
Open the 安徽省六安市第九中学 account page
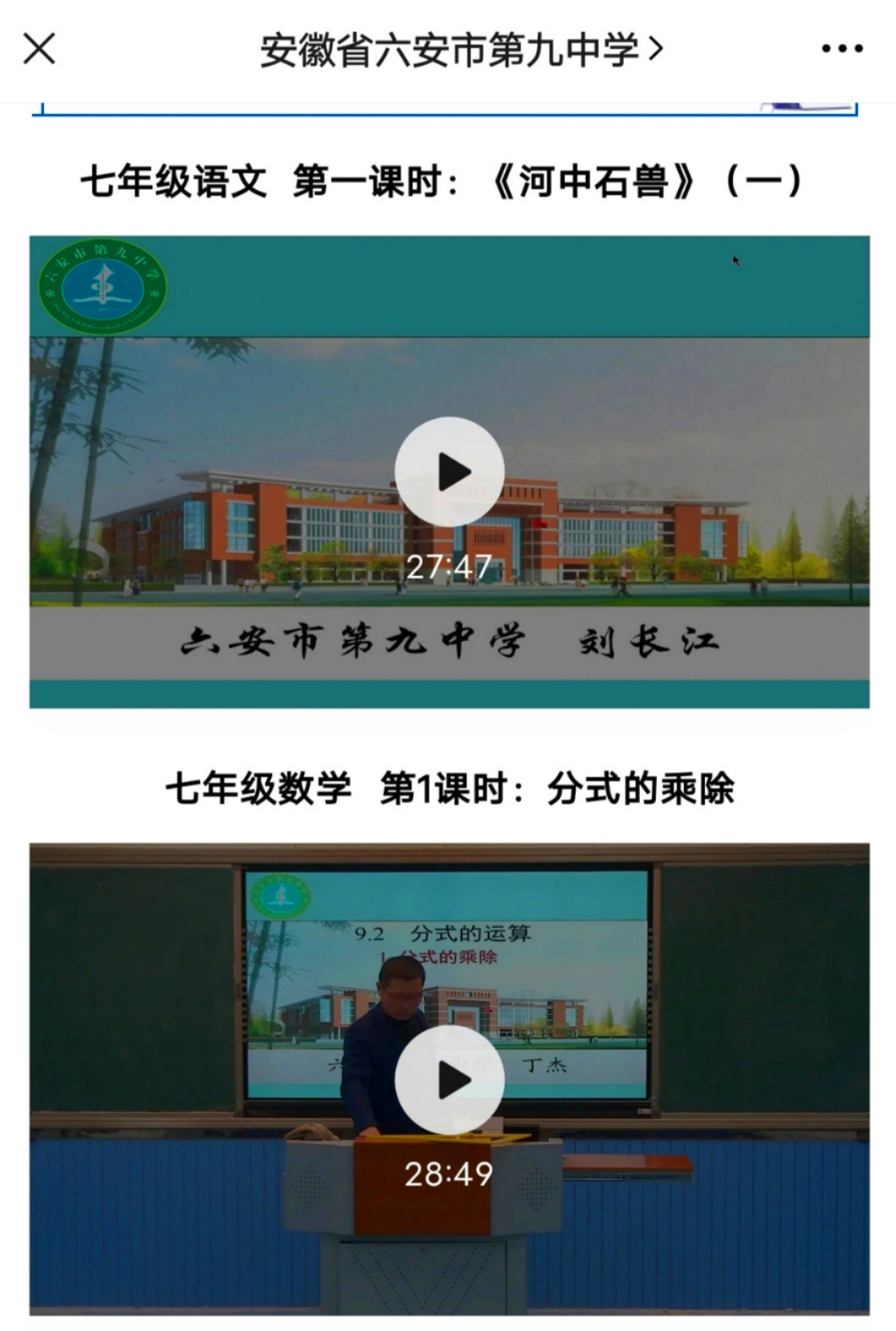[461, 51]
